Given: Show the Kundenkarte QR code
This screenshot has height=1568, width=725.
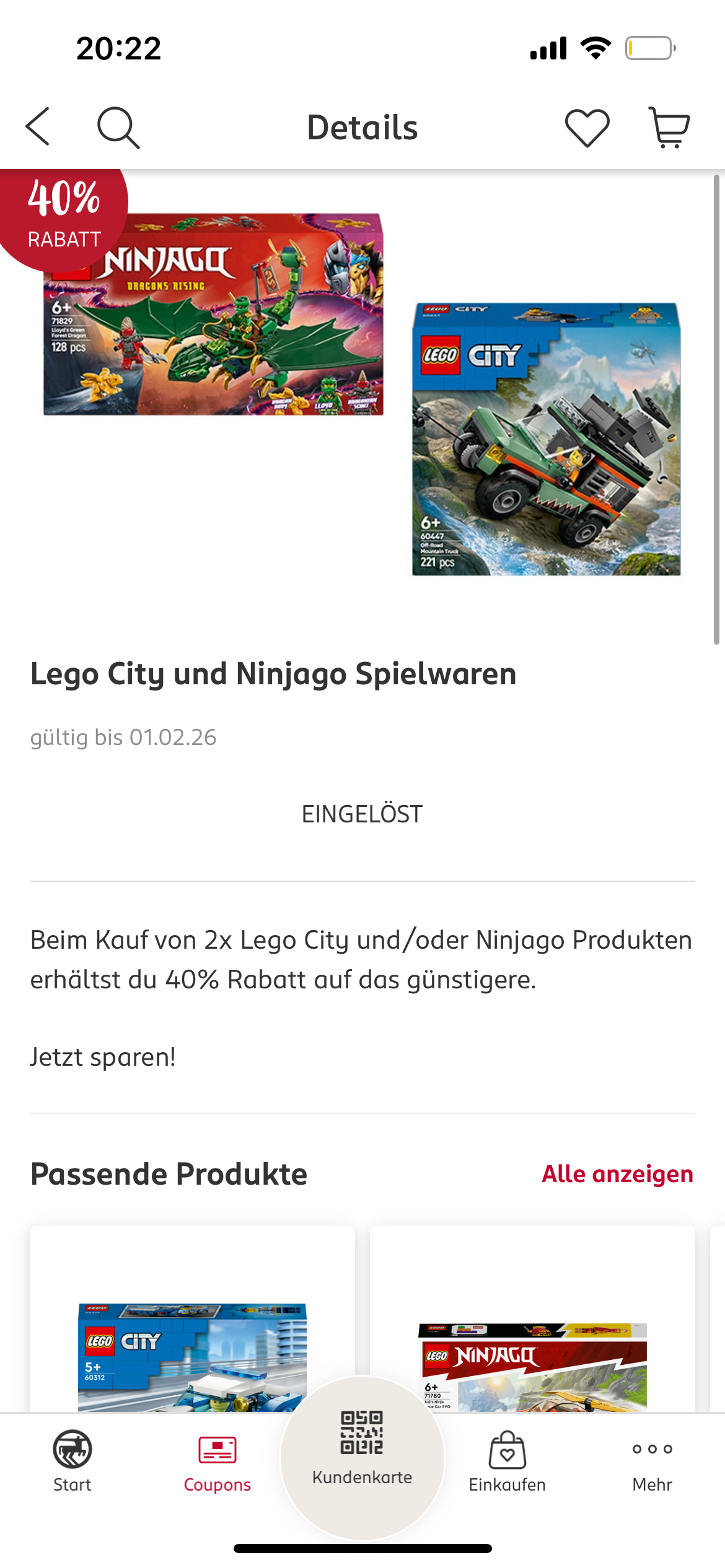Looking at the screenshot, I should [x=362, y=1452].
